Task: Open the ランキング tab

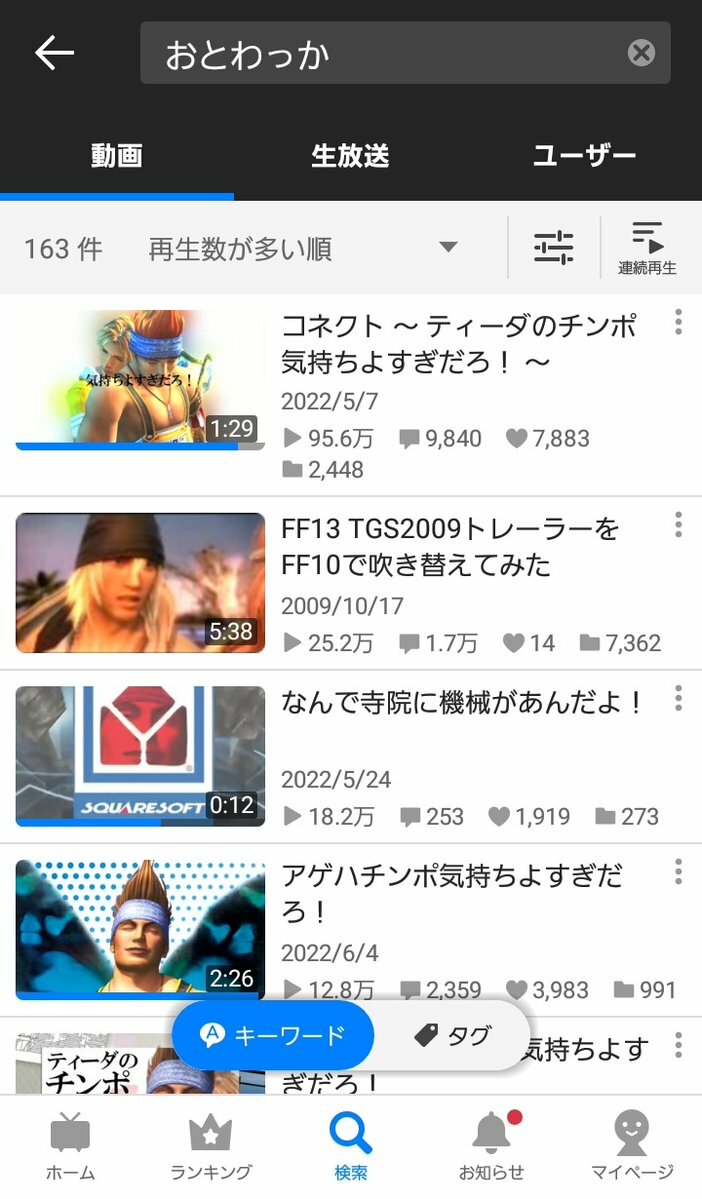Action: click(210, 1145)
